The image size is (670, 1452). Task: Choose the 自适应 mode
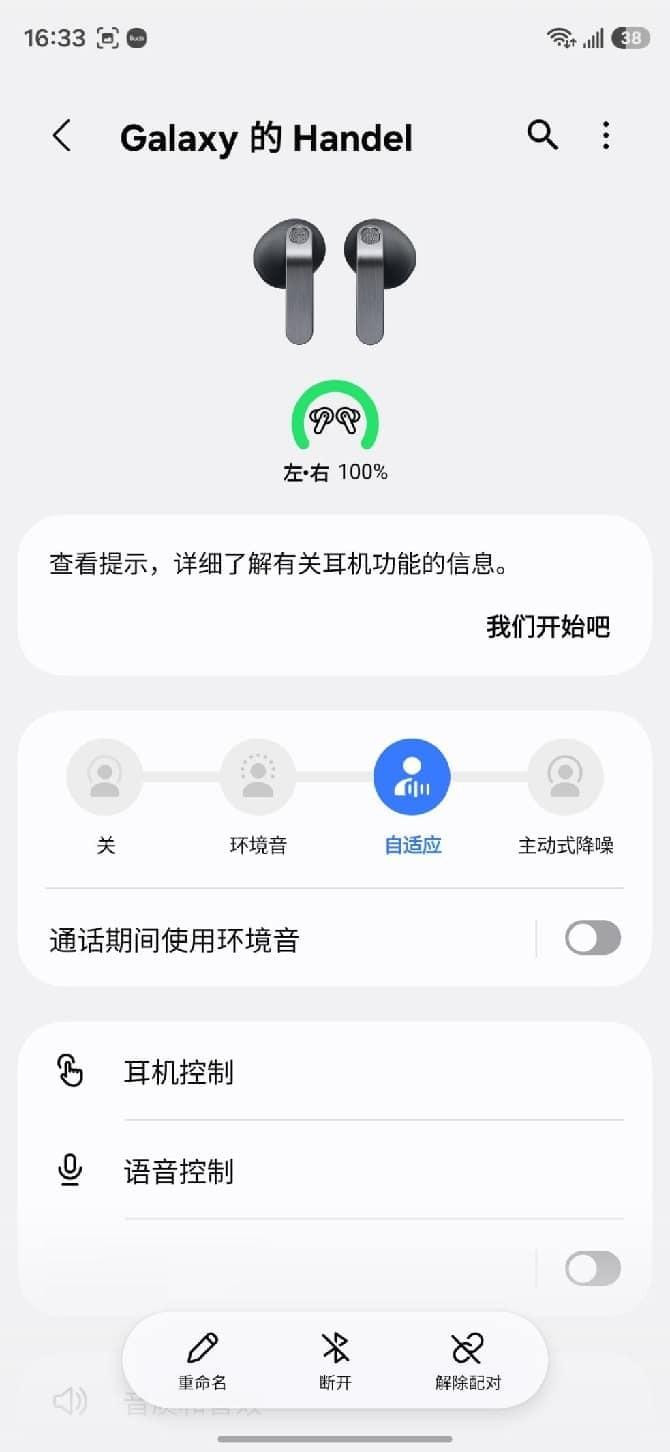pyautogui.click(x=412, y=777)
